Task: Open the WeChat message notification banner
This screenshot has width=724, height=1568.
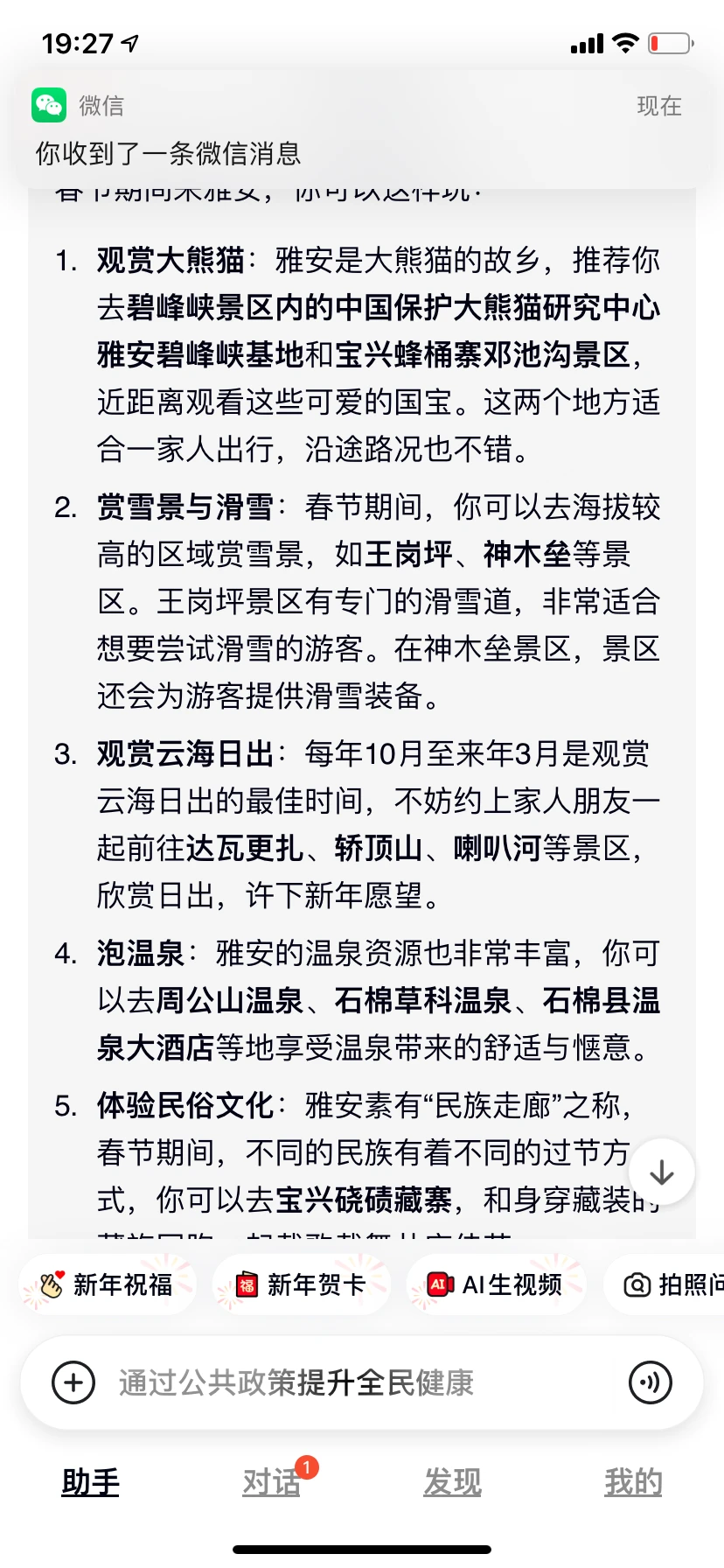Action: pos(362,129)
